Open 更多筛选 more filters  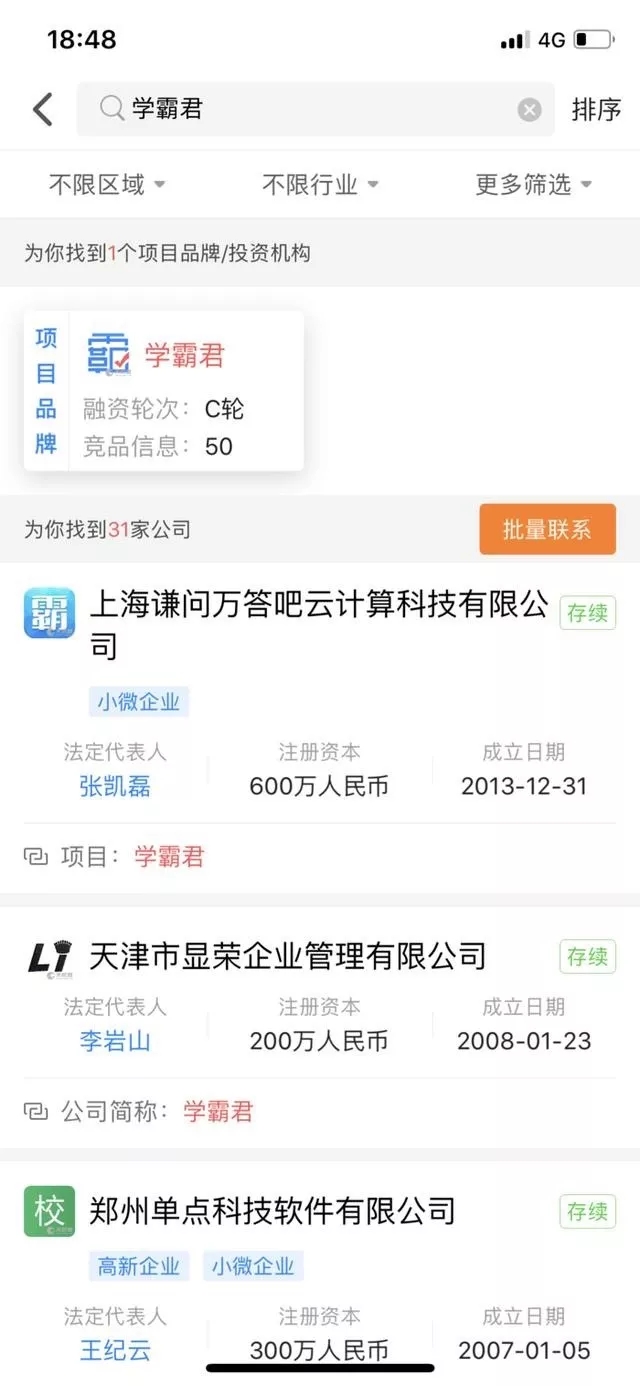533,184
